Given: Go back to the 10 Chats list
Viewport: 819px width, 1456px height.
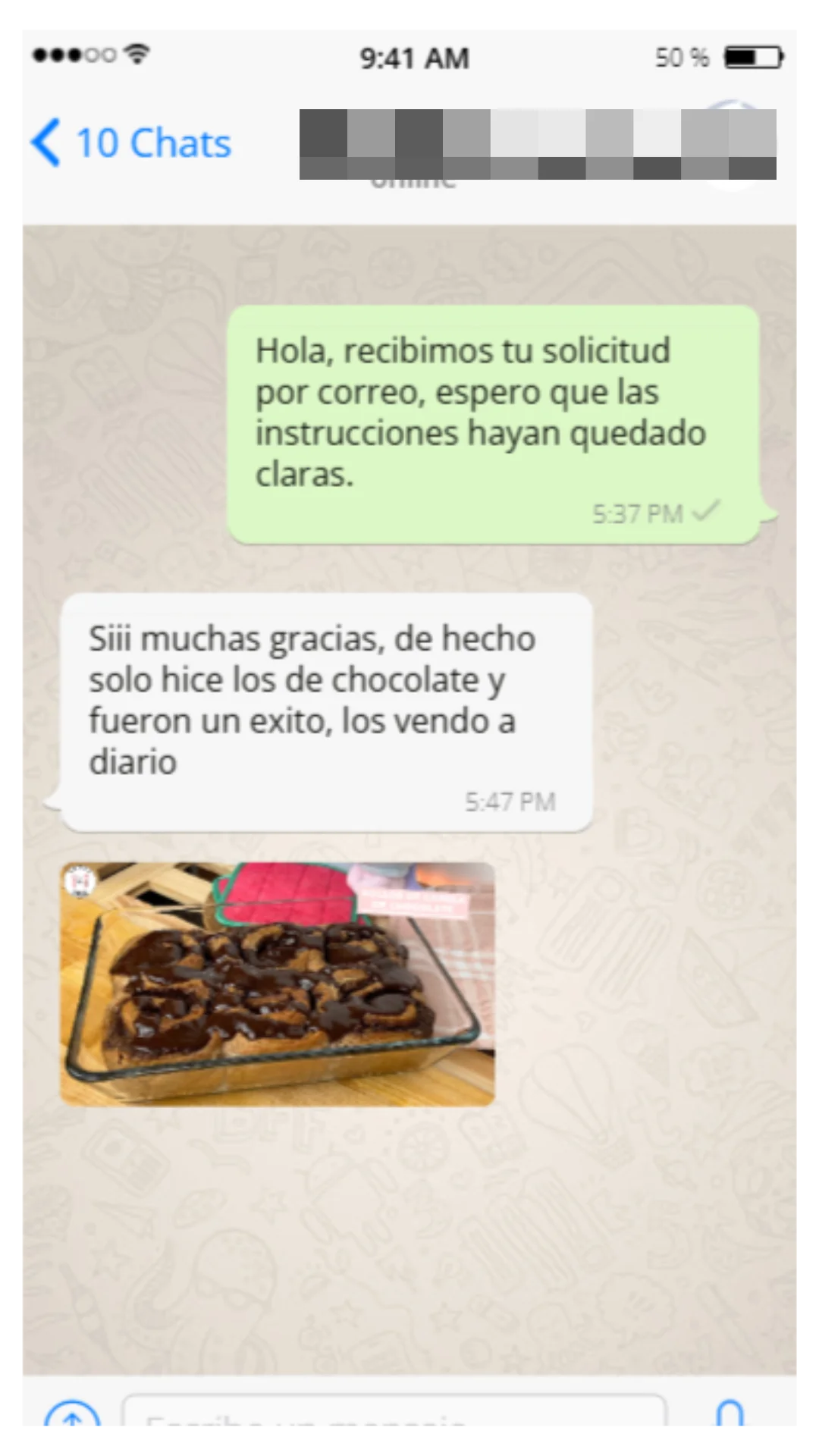Looking at the screenshot, I should click(131, 143).
